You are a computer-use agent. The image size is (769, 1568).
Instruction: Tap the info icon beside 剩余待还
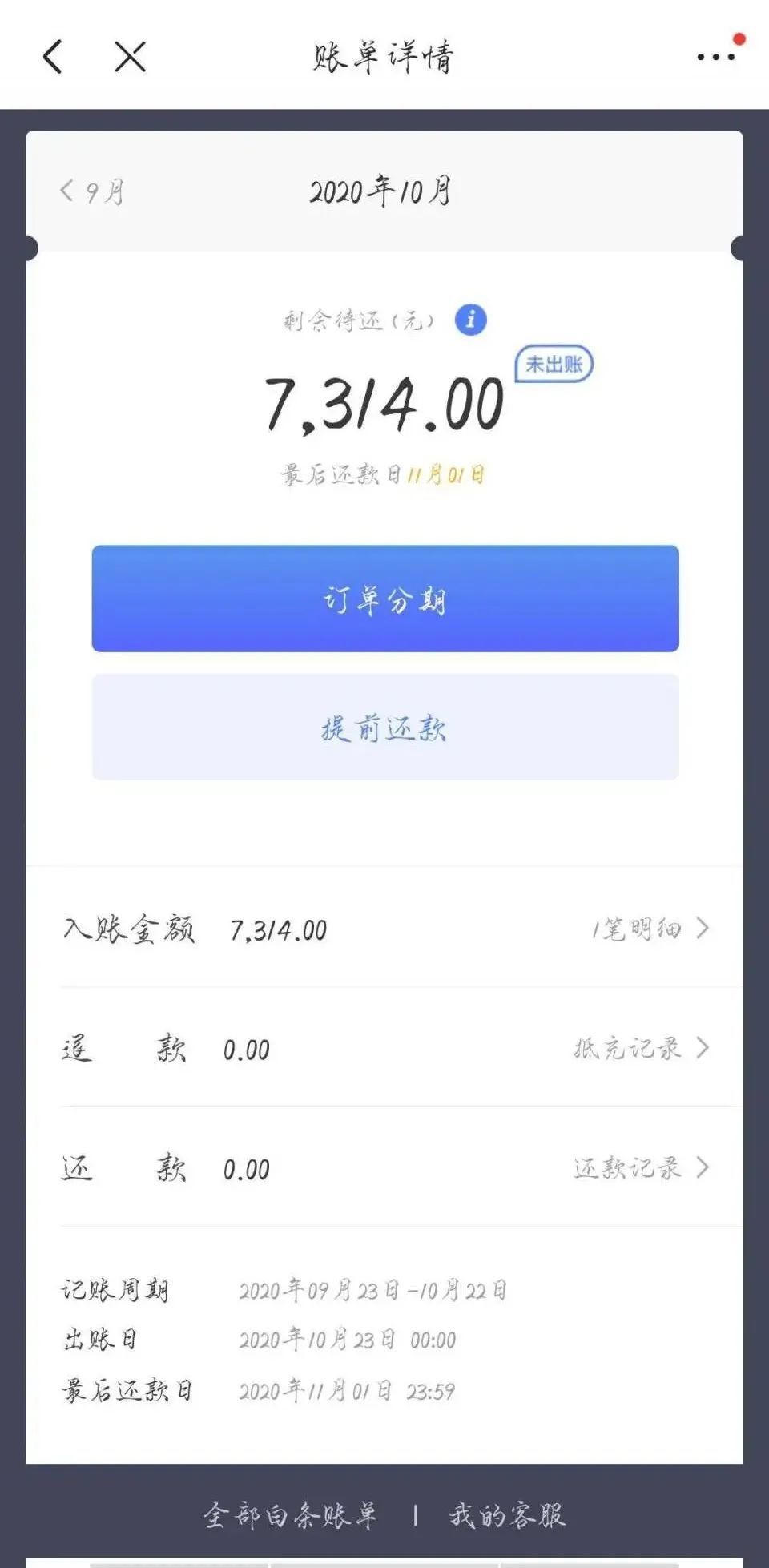coord(471,320)
